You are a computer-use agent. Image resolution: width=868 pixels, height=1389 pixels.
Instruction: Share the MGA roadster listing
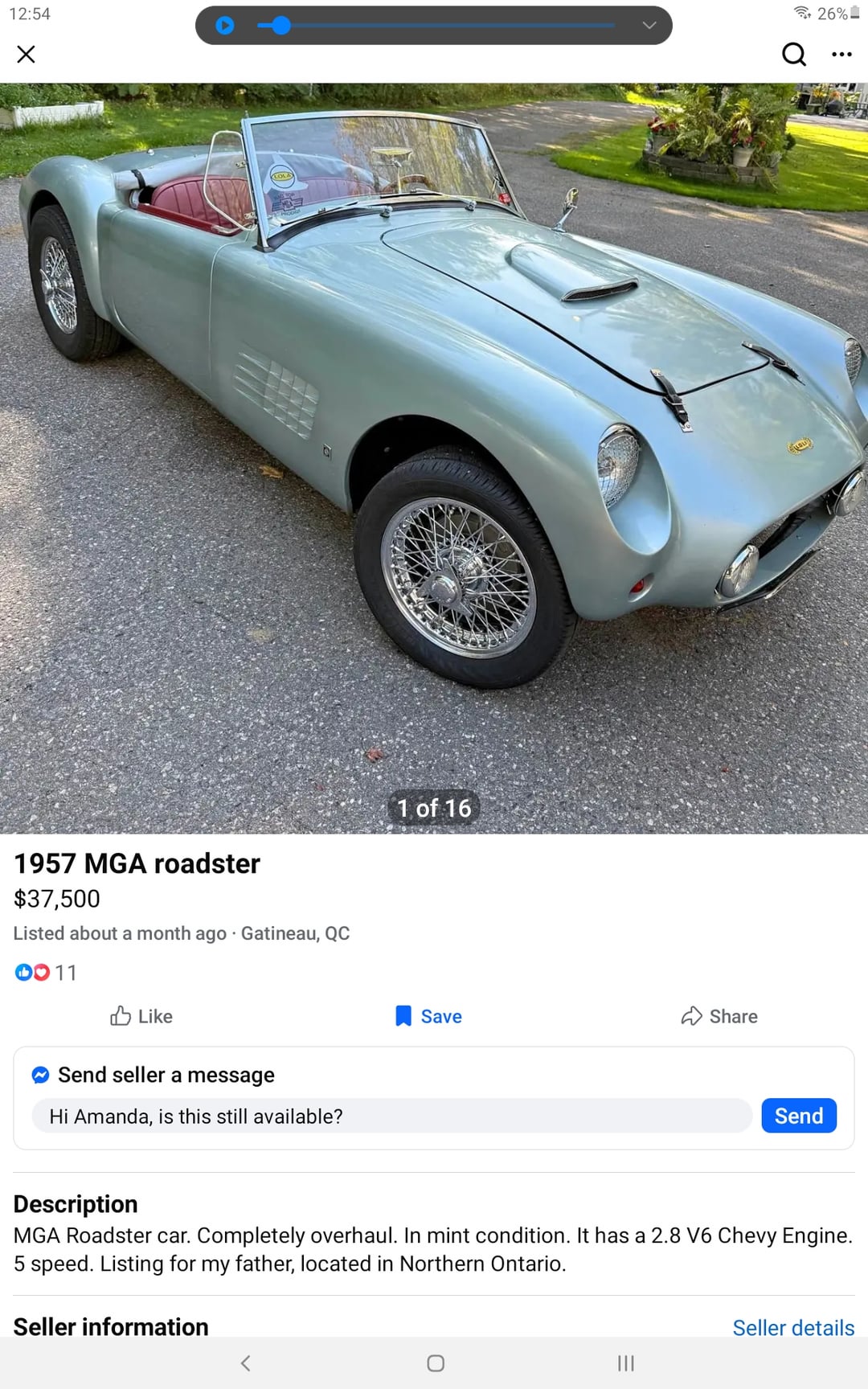tap(719, 1016)
